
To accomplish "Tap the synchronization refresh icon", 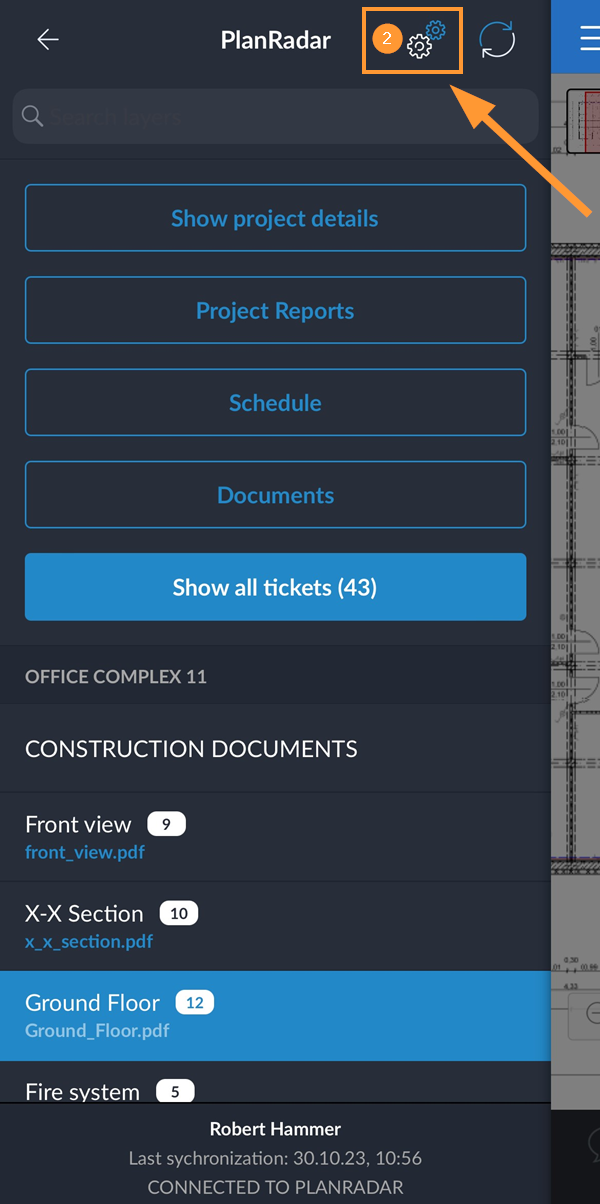I will click(497, 40).
